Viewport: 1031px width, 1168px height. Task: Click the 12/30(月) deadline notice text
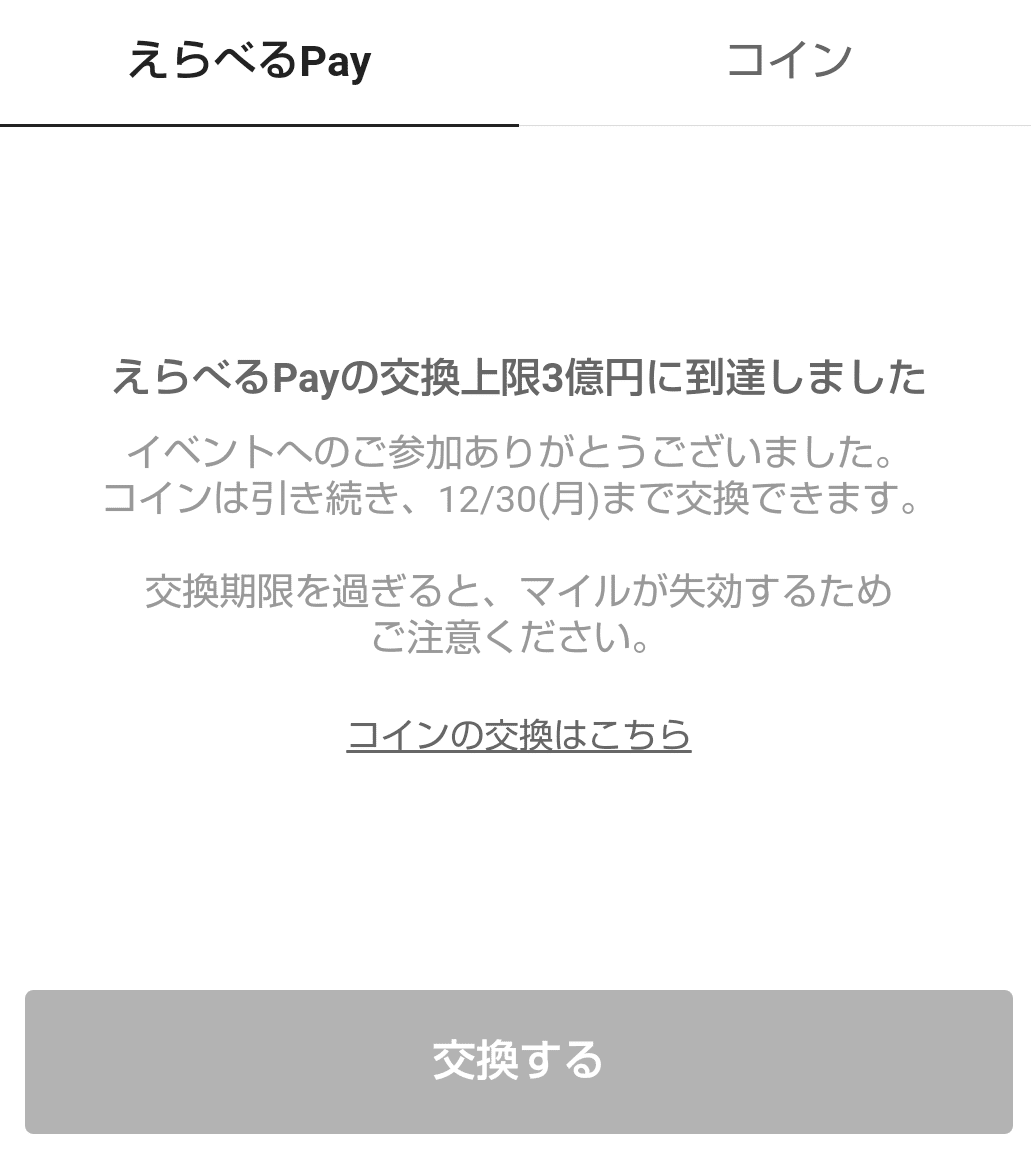[x=516, y=500]
